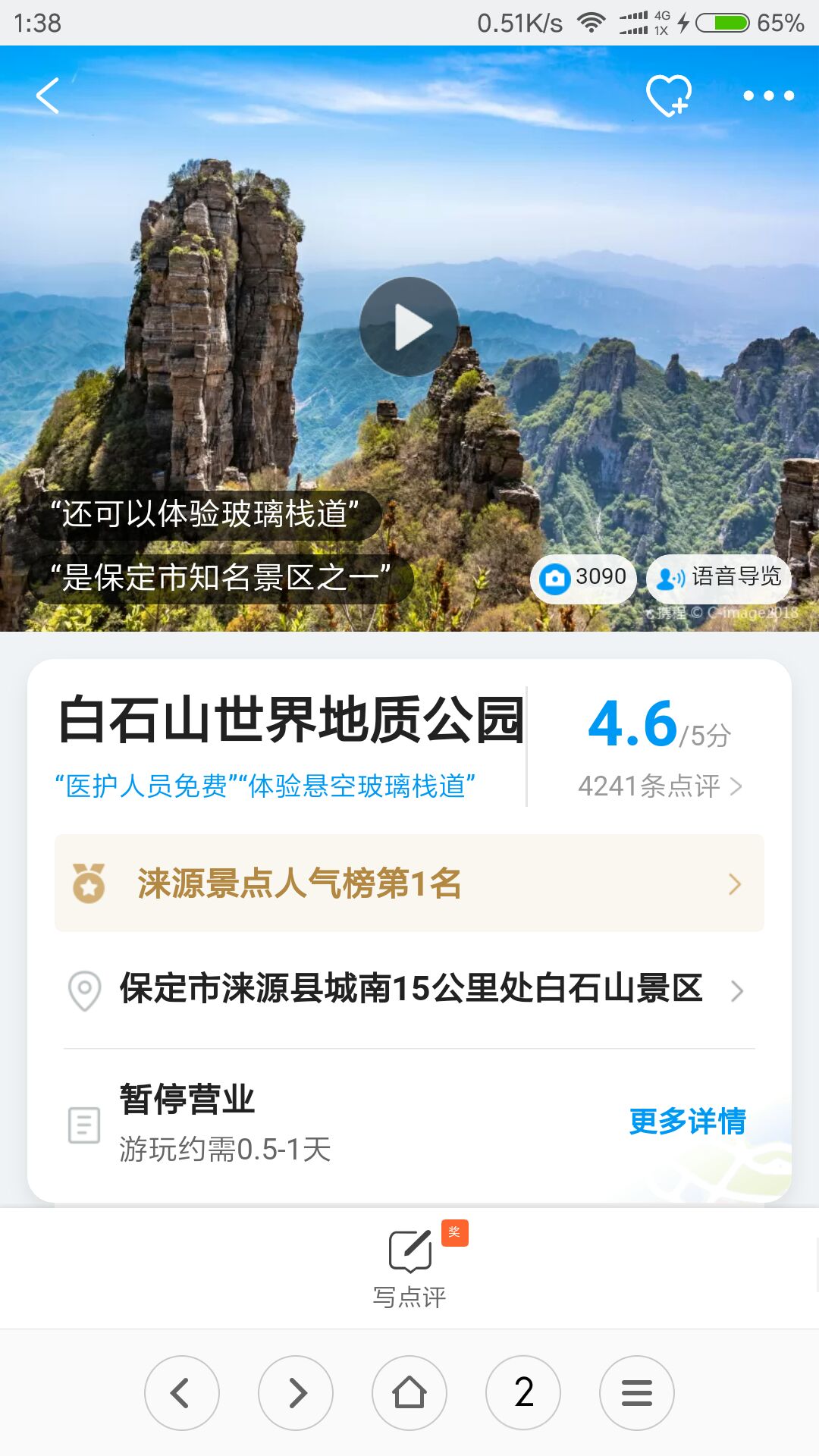Open the browser home page
Image resolution: width=819 pixels, height=1456 pixels.
pos(409,1393)
